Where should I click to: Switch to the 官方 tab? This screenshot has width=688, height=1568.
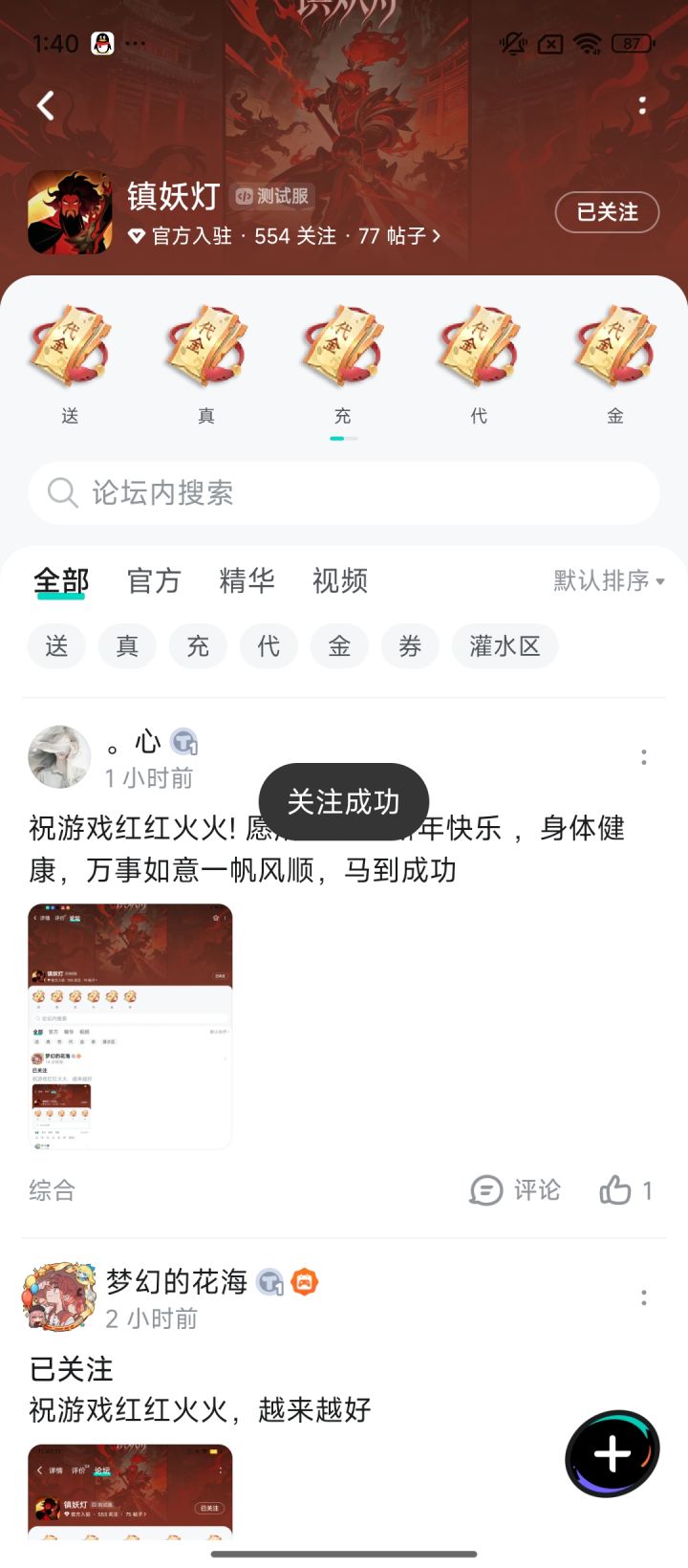tap(154, 580)
